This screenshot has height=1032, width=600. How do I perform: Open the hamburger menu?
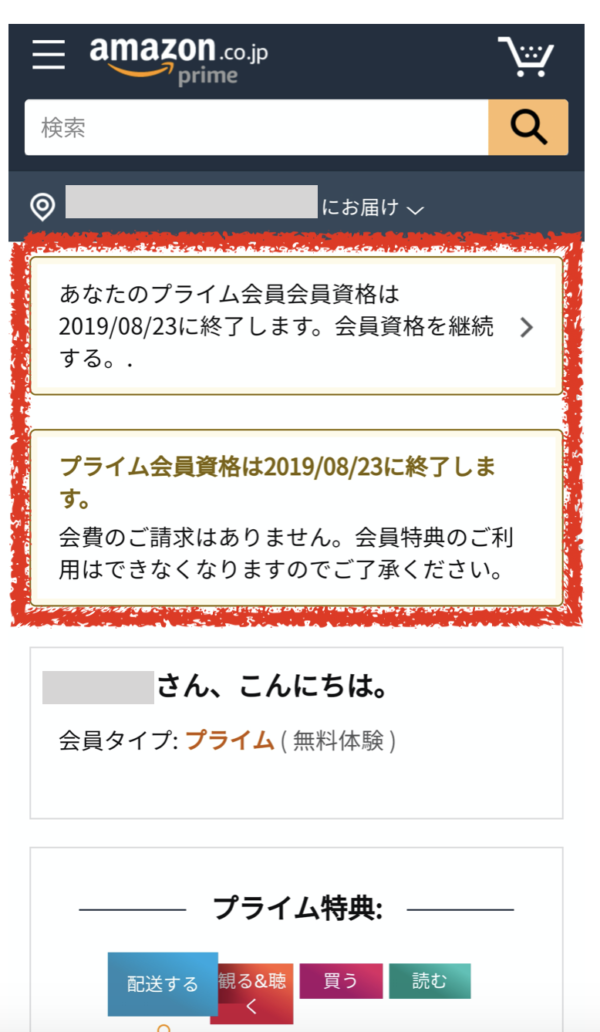coord(49,55)
